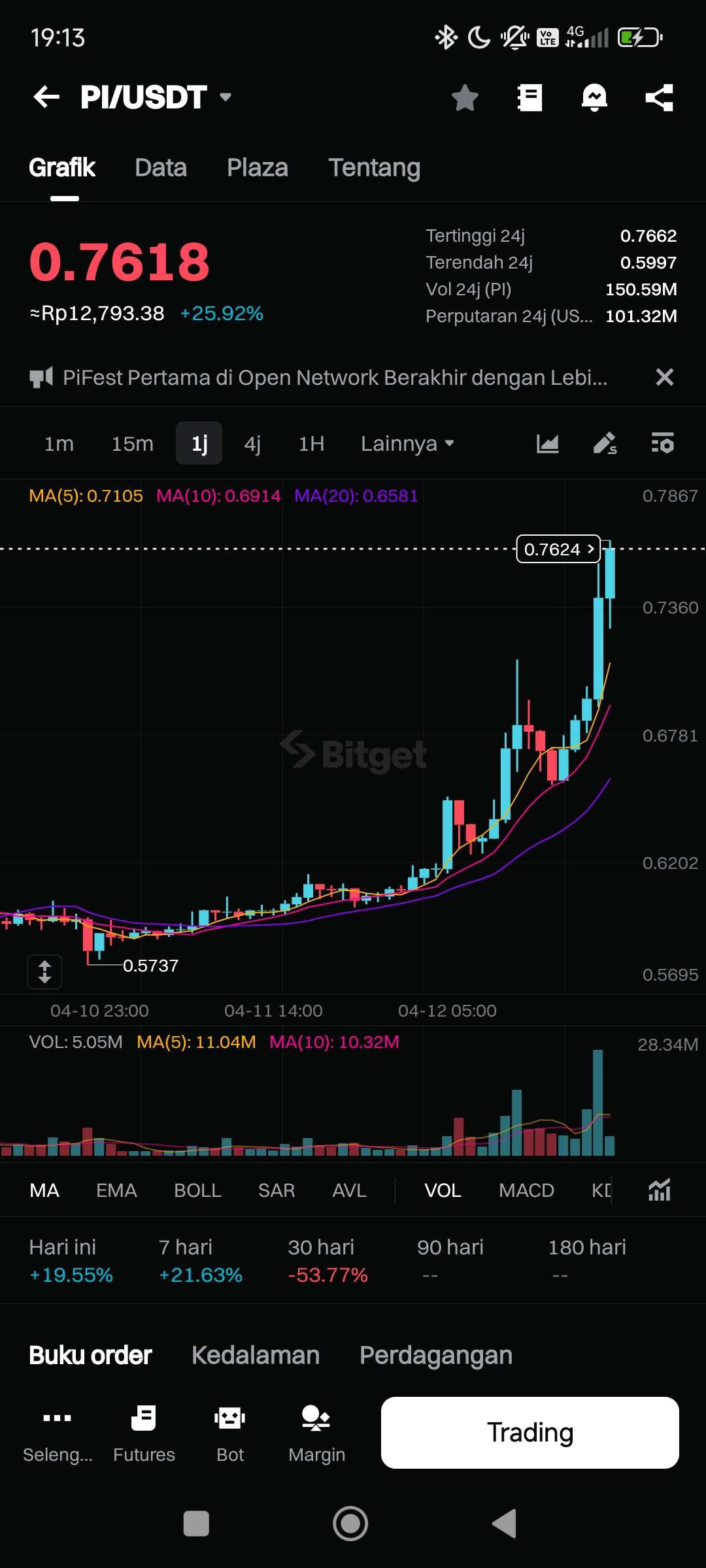
Task: Select the 15m chart interval
Action: (x=132, y=444)
